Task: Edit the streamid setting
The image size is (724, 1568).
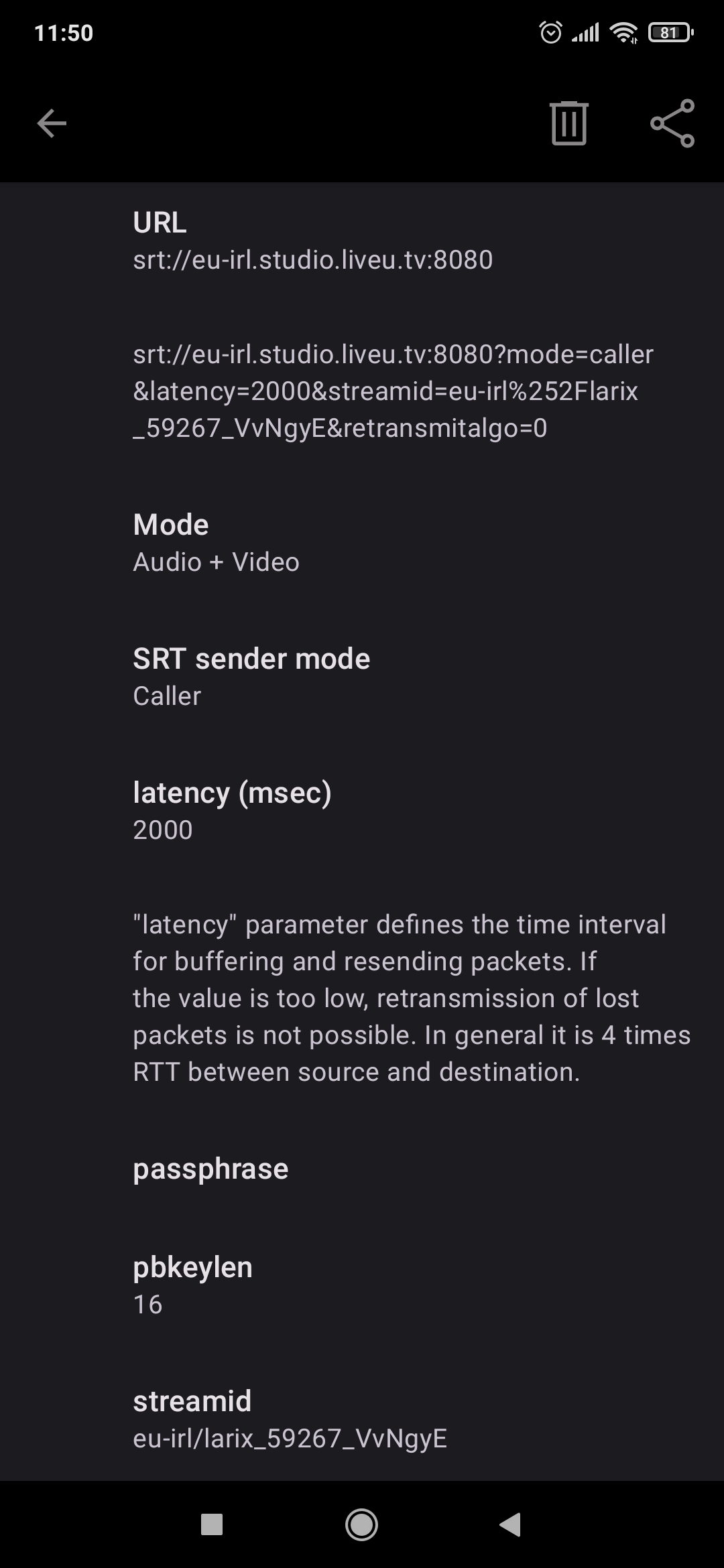Action: 362,1419
